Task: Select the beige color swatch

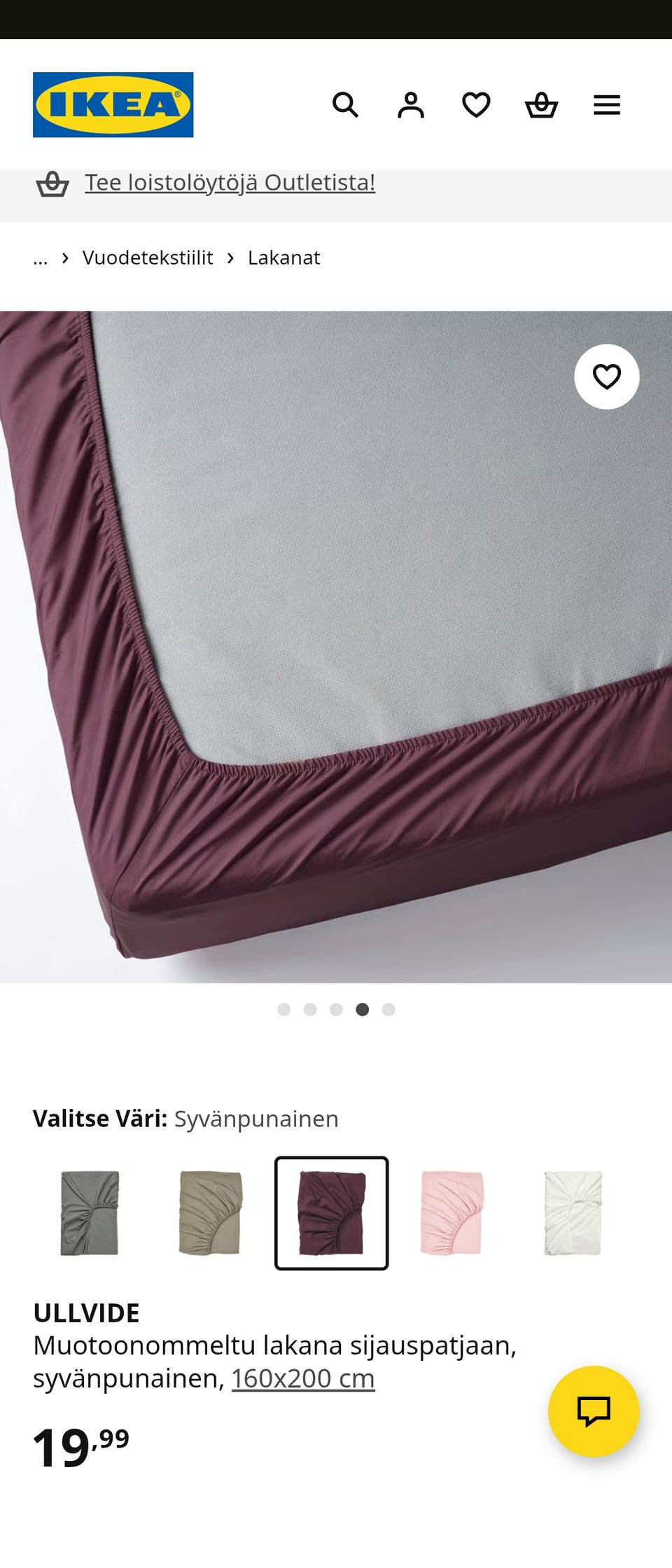Action: tap(210, 1213)
